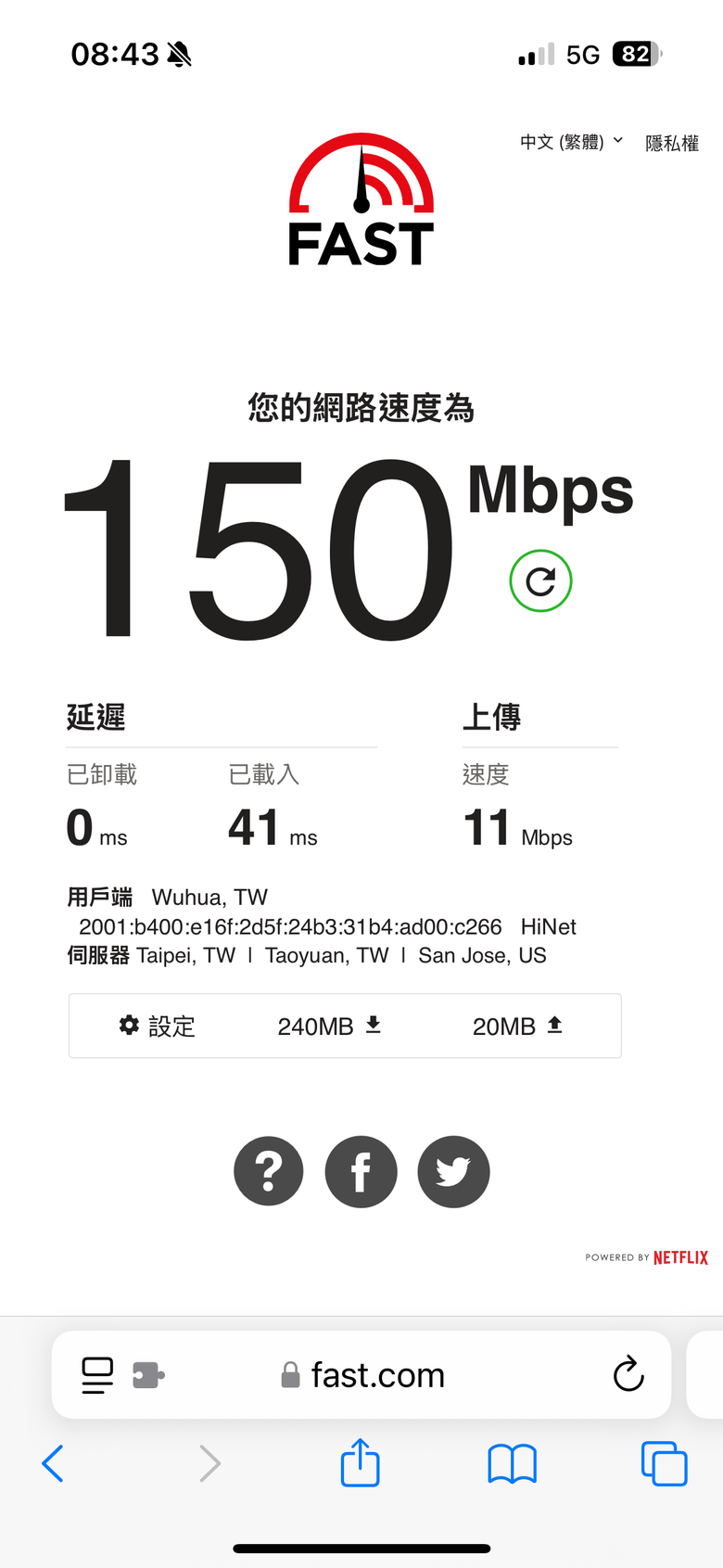Open the page menu in address bar
723x1568 pixels.
[97, 1375]
